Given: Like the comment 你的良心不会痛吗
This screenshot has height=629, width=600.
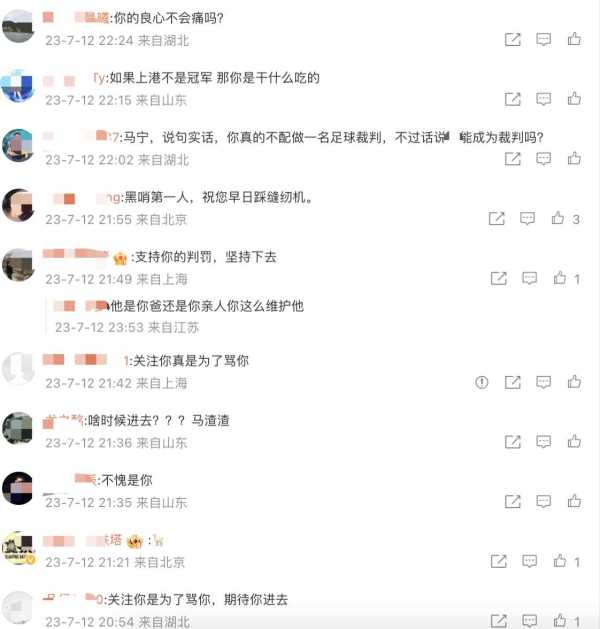Looking at the screenshot, I should coord(574,40).
